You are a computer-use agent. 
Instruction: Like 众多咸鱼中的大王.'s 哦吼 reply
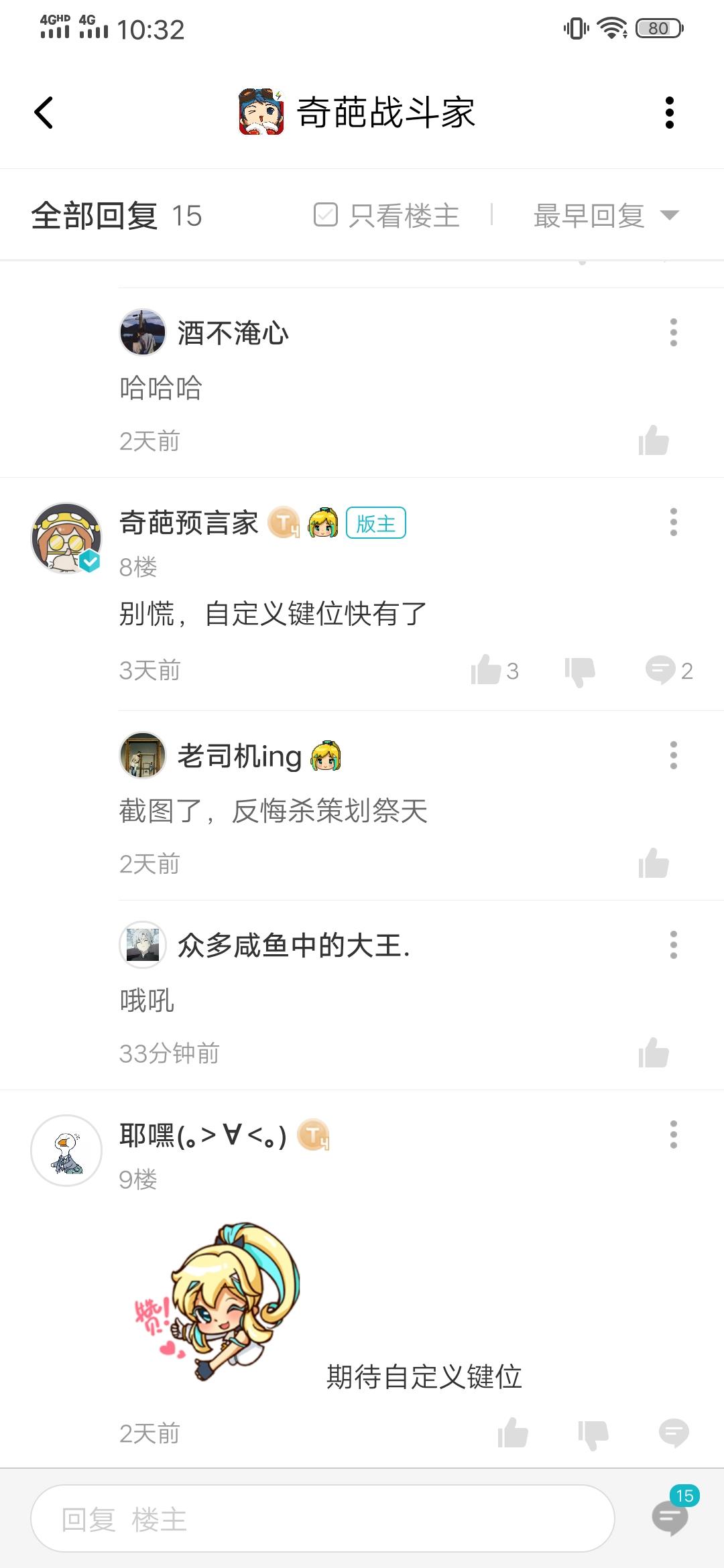coord(654,1053)
